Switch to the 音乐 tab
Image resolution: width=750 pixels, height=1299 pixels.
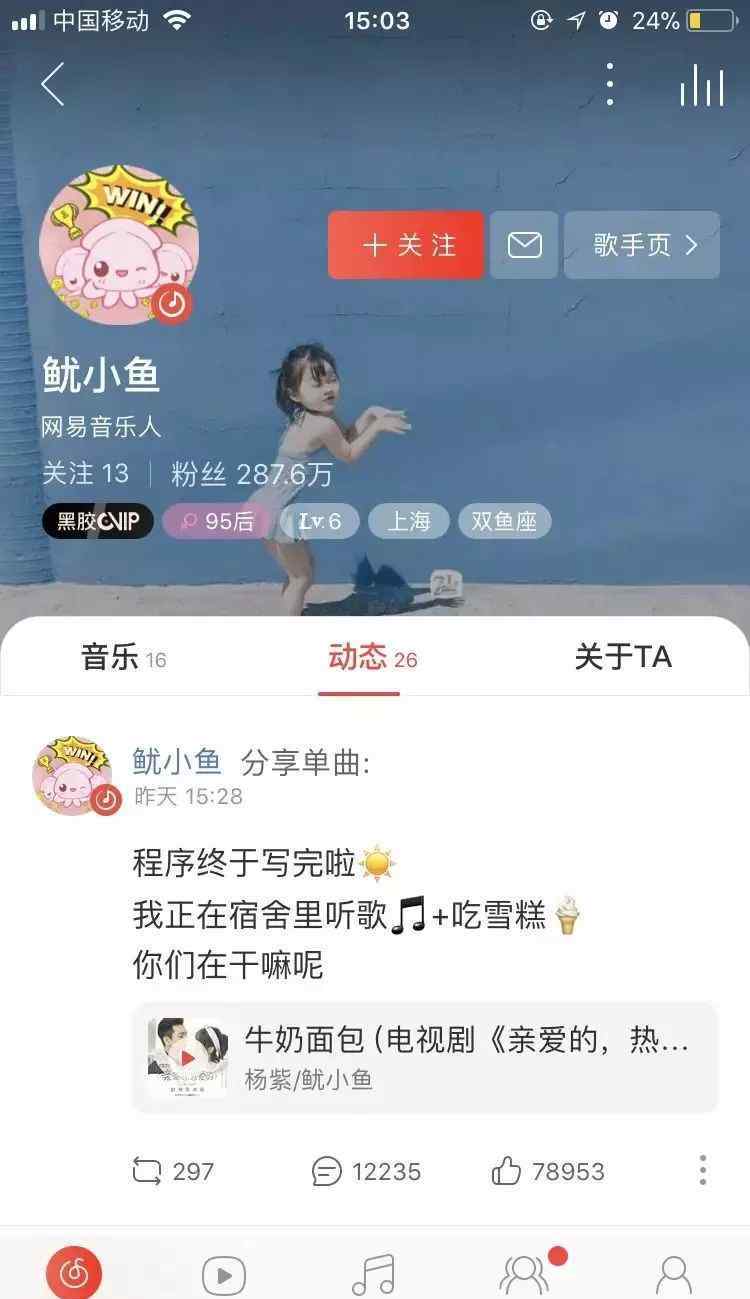coord(124,657)
